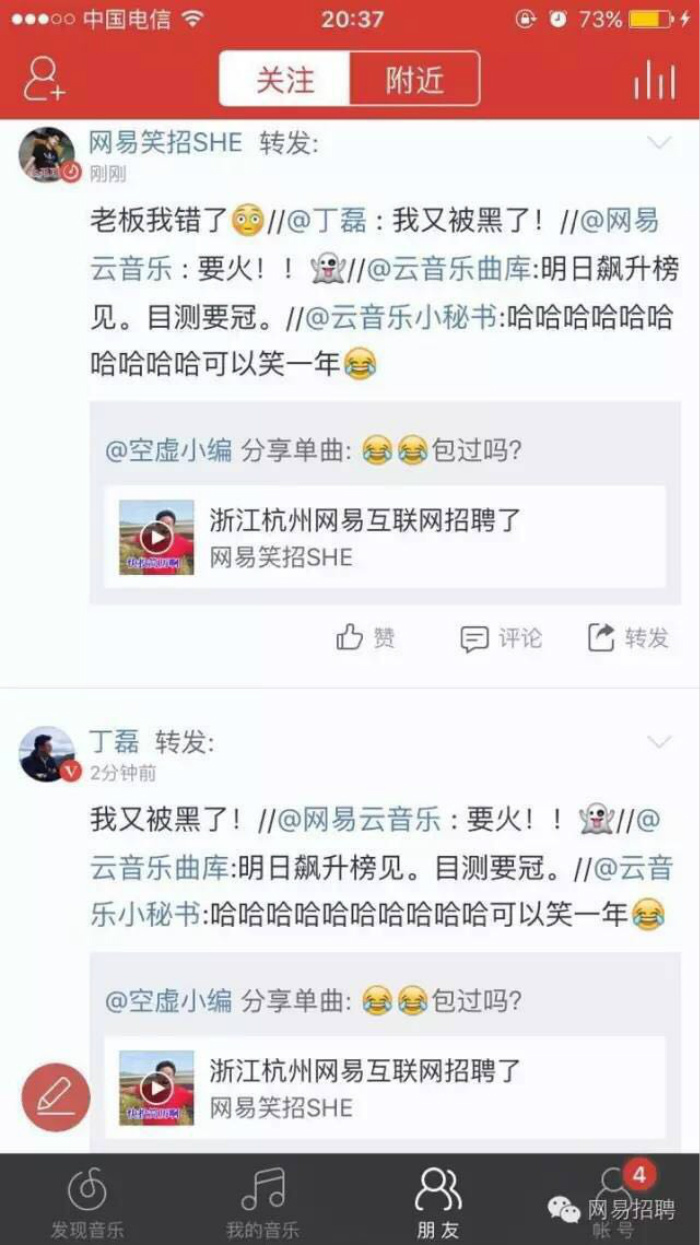
Task: Switch to the 附近 tab
Action: pyautogui.click(x=414, y=80)
